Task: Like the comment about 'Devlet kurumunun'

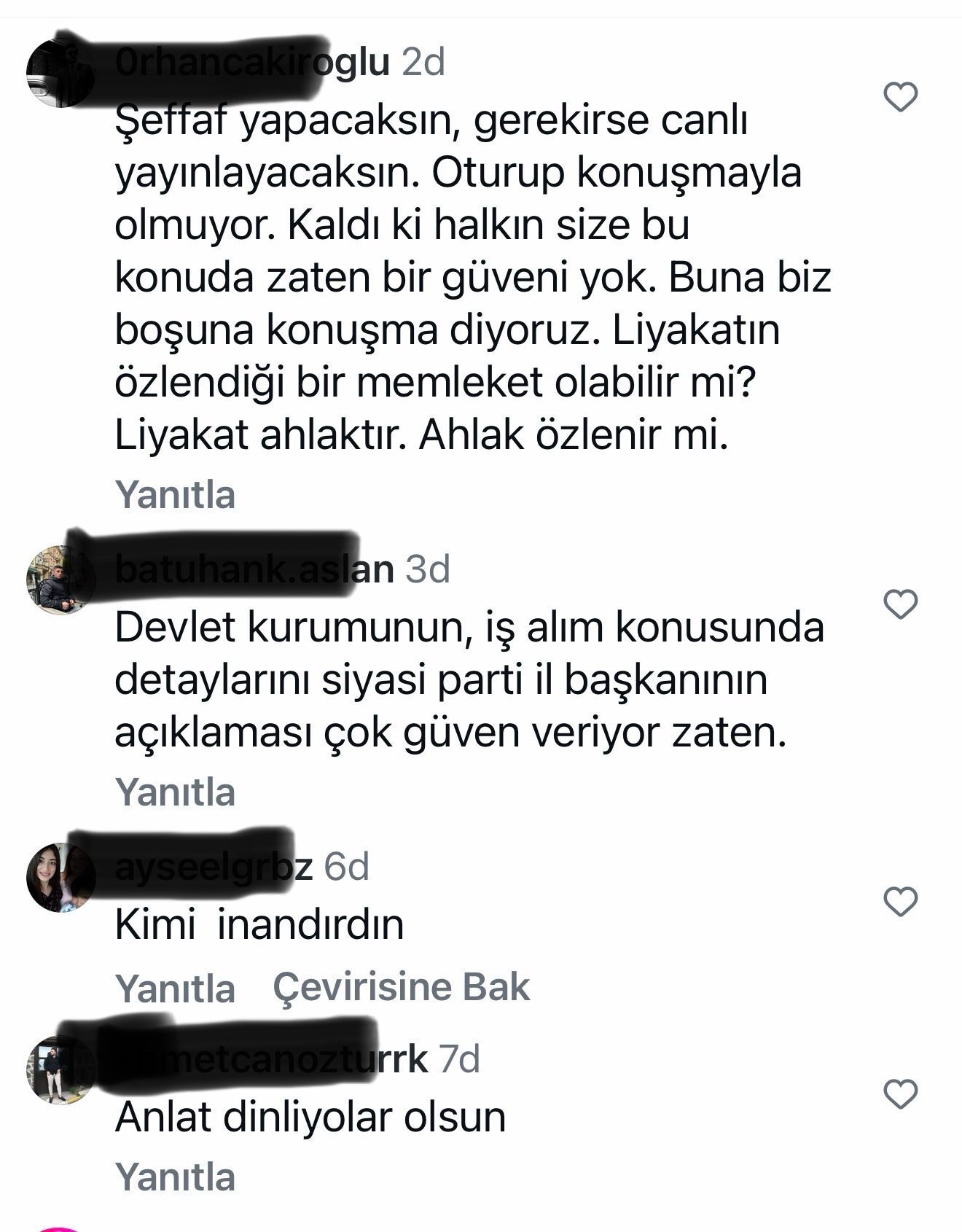Action: (900, 604)
